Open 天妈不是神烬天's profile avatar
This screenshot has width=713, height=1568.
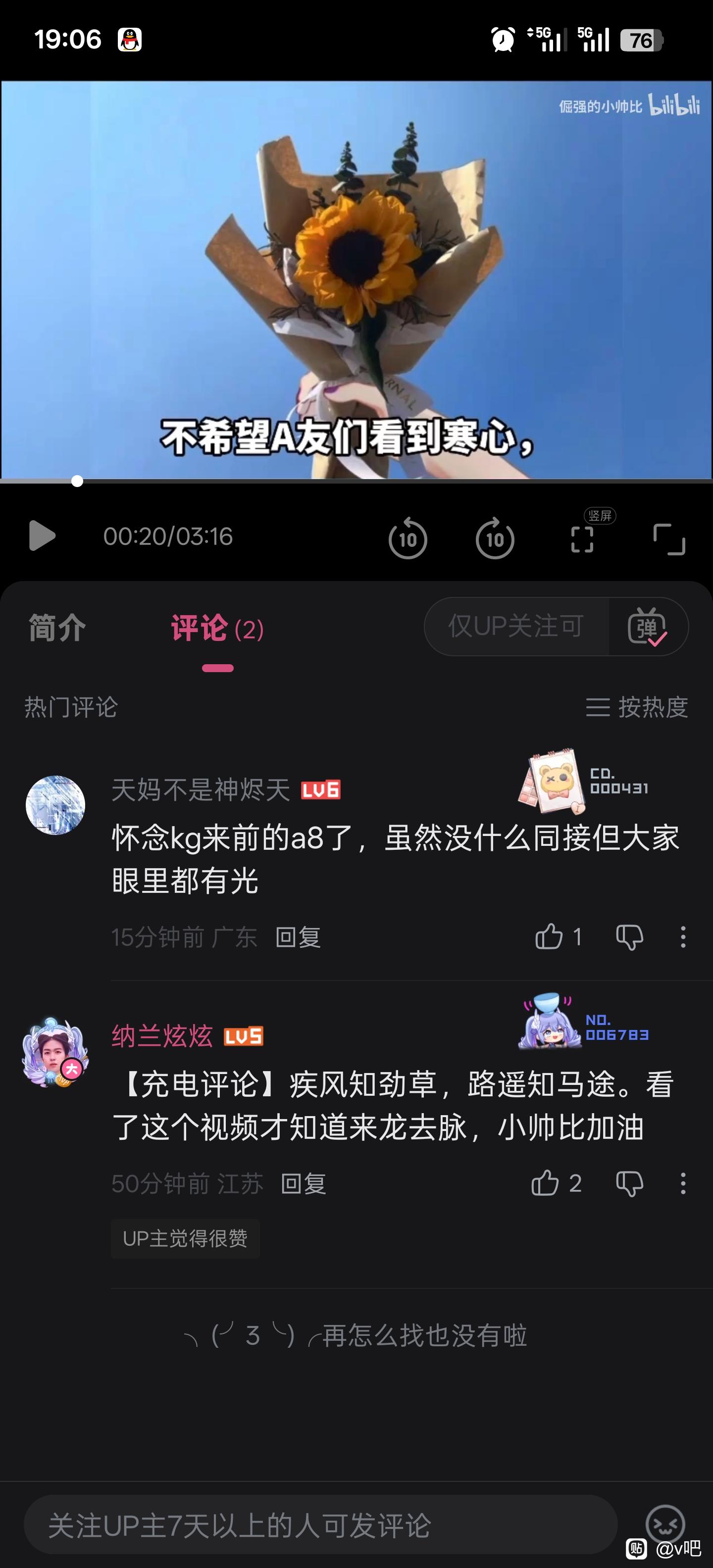(x=55, y=805)
